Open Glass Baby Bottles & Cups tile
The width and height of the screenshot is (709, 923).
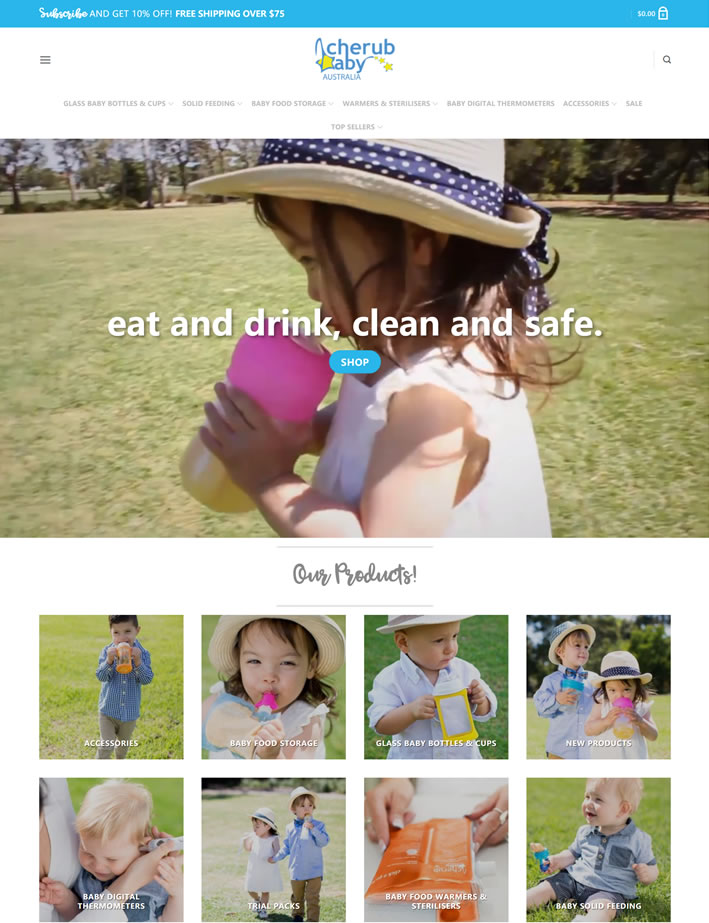pyautogui.click(x=436, y=686)
